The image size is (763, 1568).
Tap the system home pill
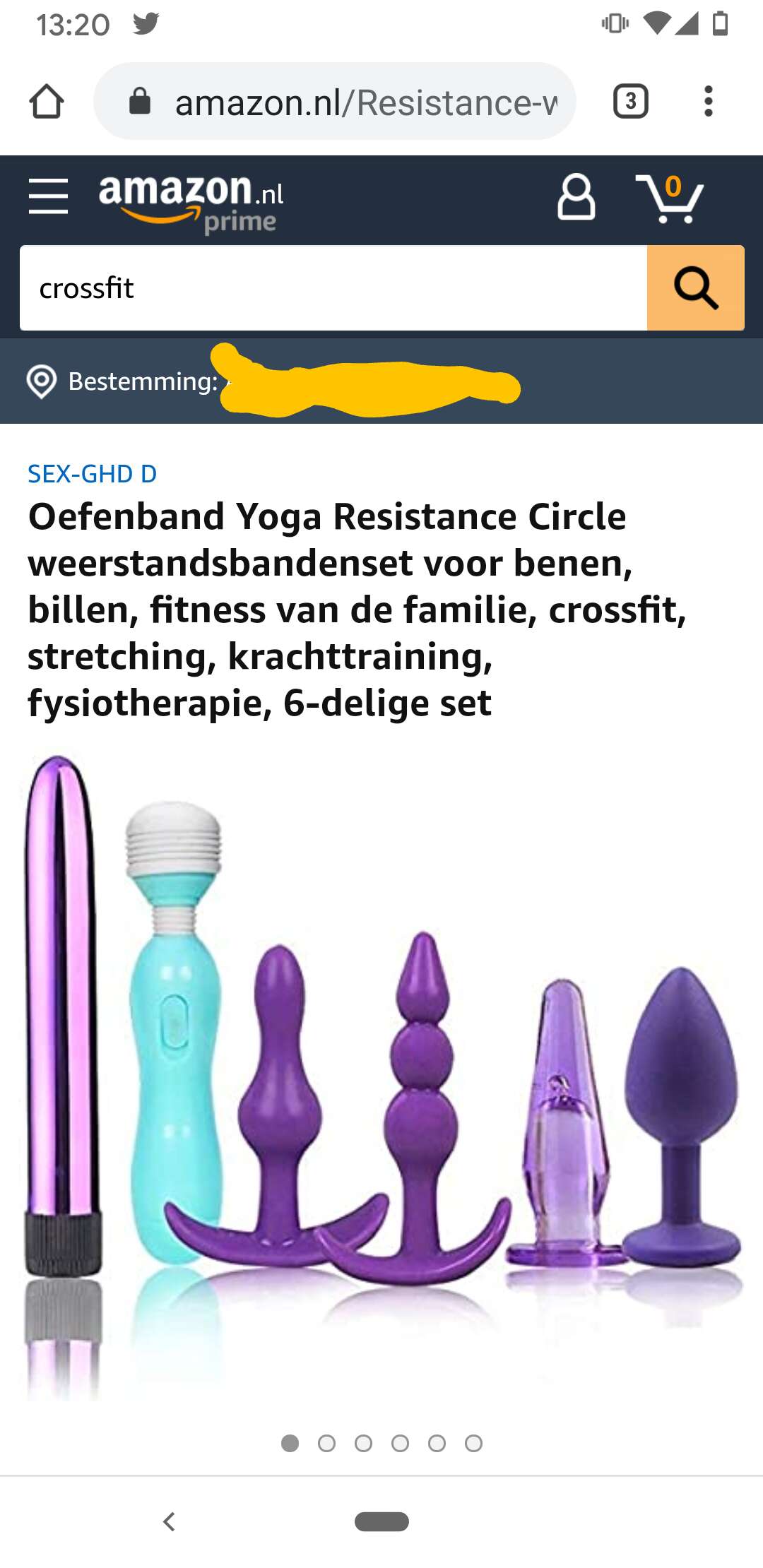tap(381, 1521)
